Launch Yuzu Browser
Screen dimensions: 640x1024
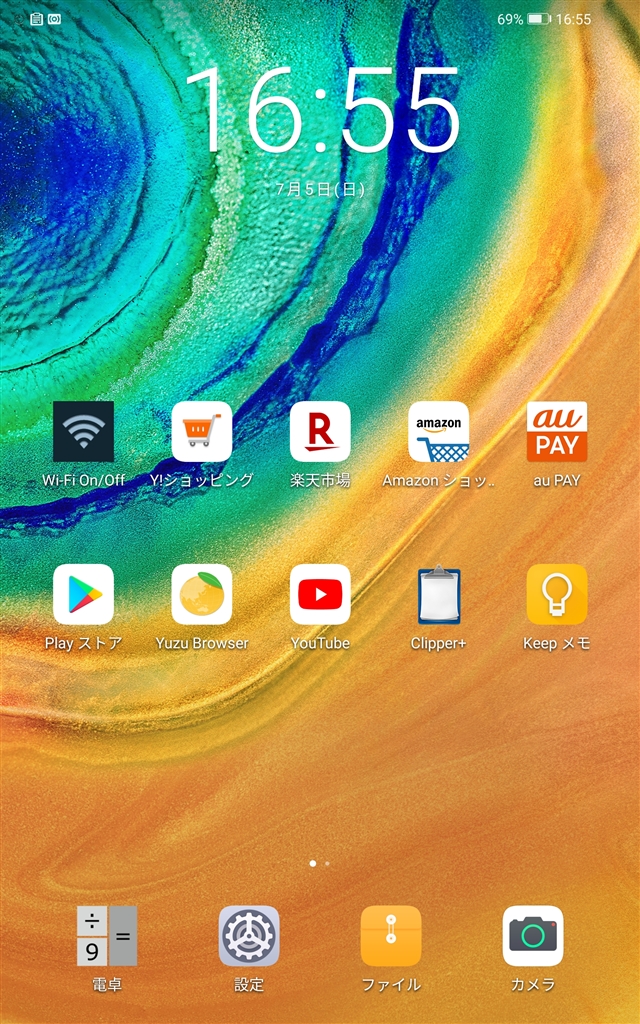click(x=201, y=594)
